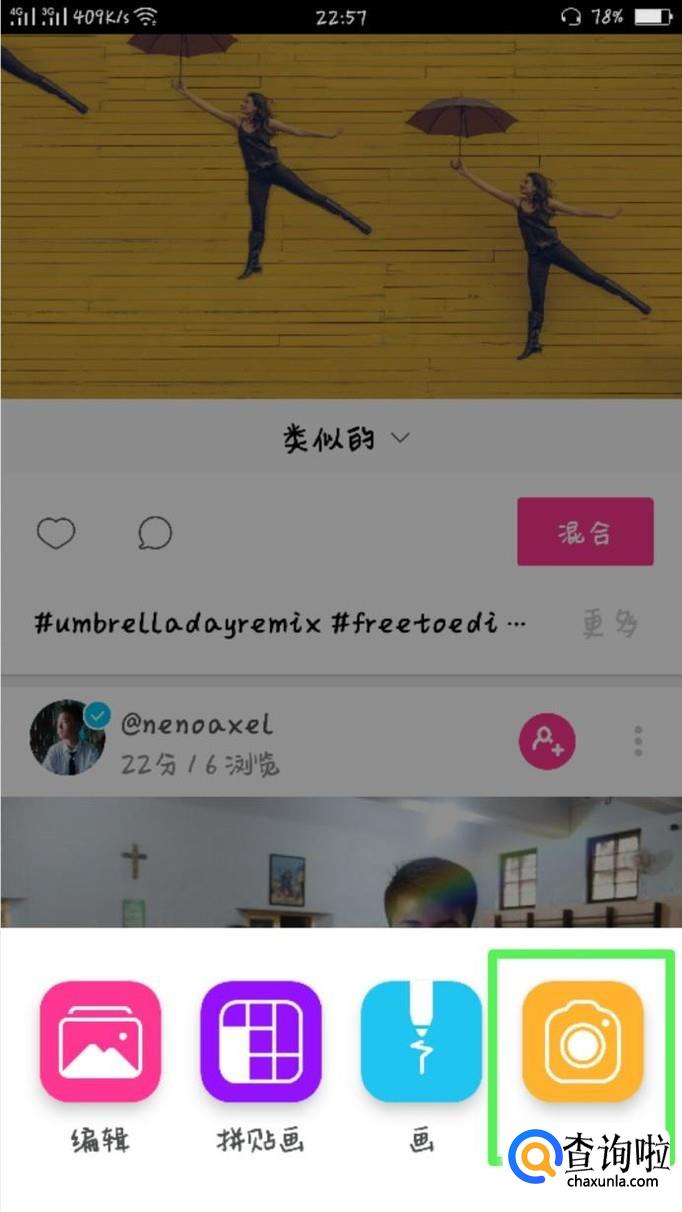Viewport: 682px width, 1212px height.
Task: Expand the 类似的 dropdown
Action: 346,439
